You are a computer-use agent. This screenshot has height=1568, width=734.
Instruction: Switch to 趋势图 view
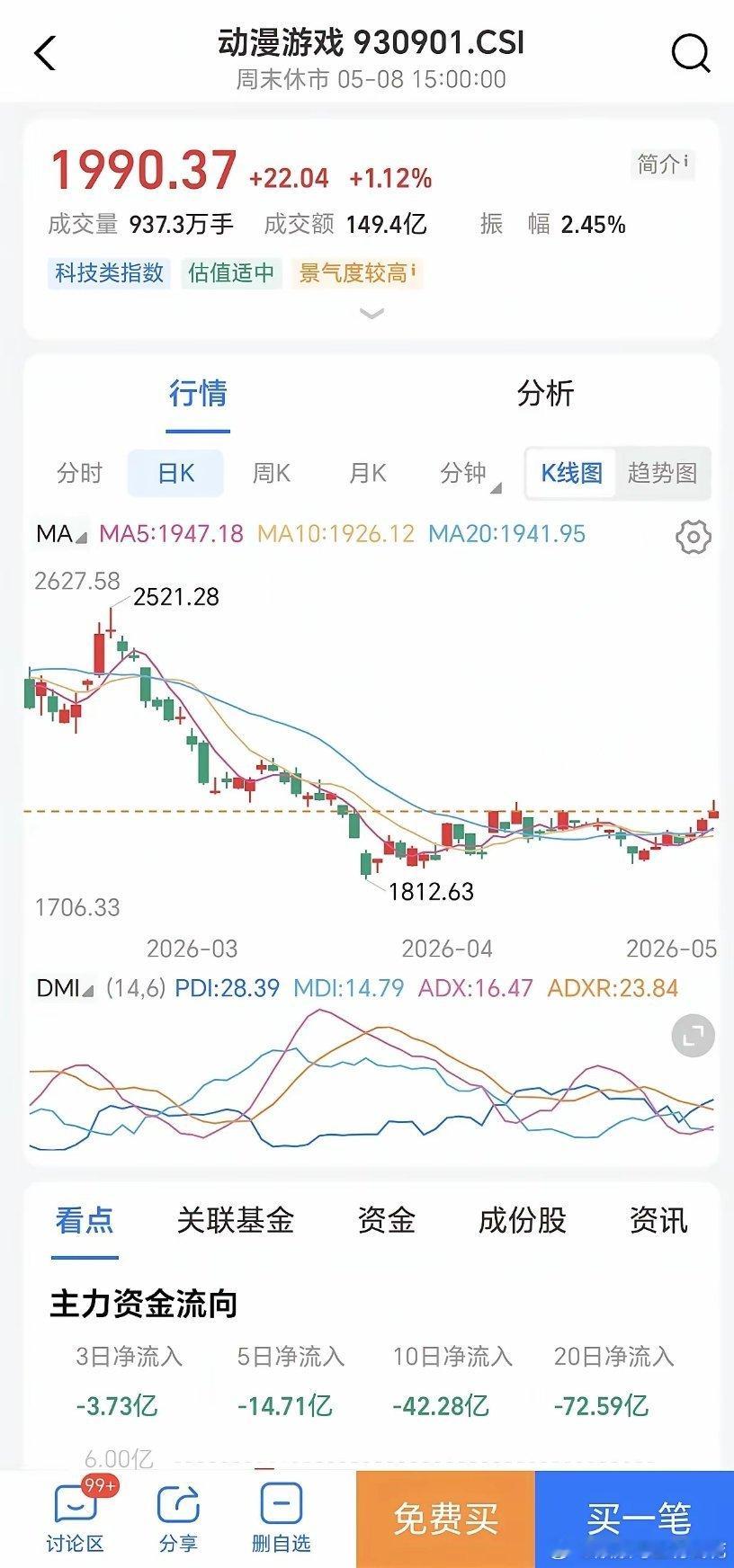click(663, 473)
